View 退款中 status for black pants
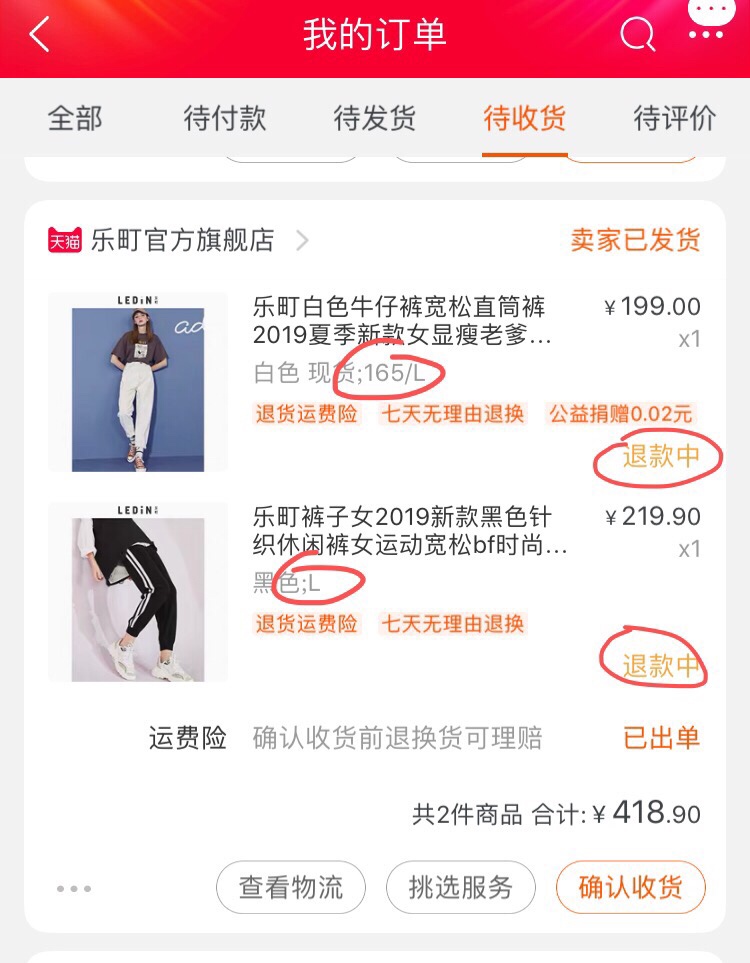Viewport: 750px width, 963px height. [660, 666]
